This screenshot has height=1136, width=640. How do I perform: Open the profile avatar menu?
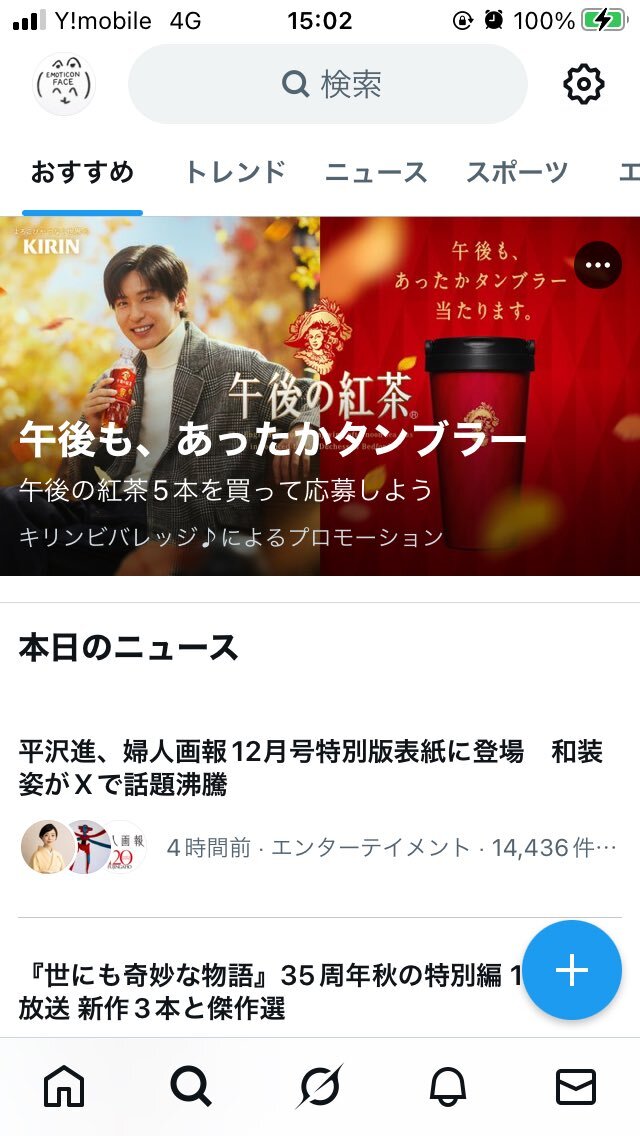coord(64,84)
